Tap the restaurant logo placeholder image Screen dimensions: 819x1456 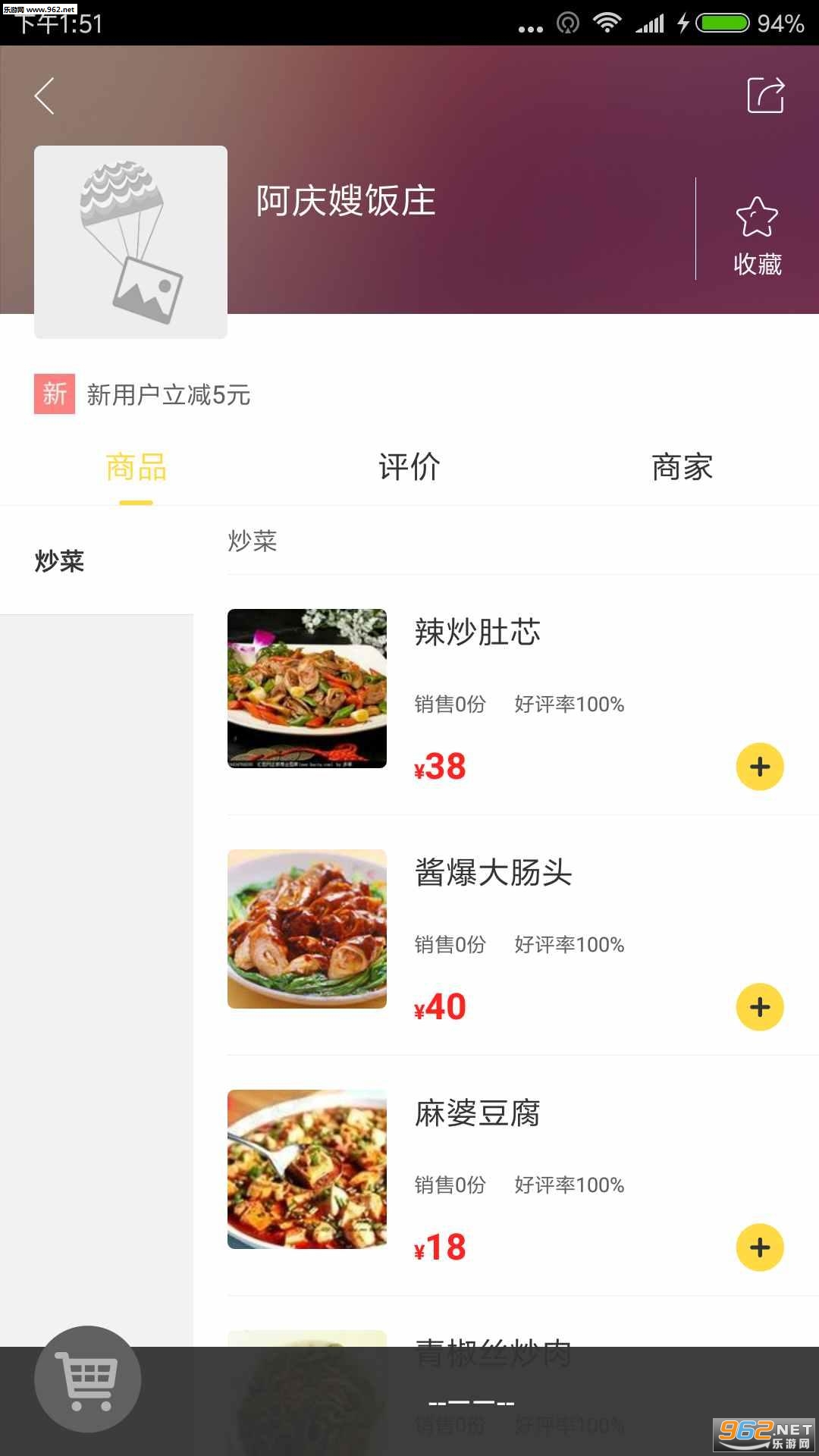pyautogui.click(x=130, y=242)
